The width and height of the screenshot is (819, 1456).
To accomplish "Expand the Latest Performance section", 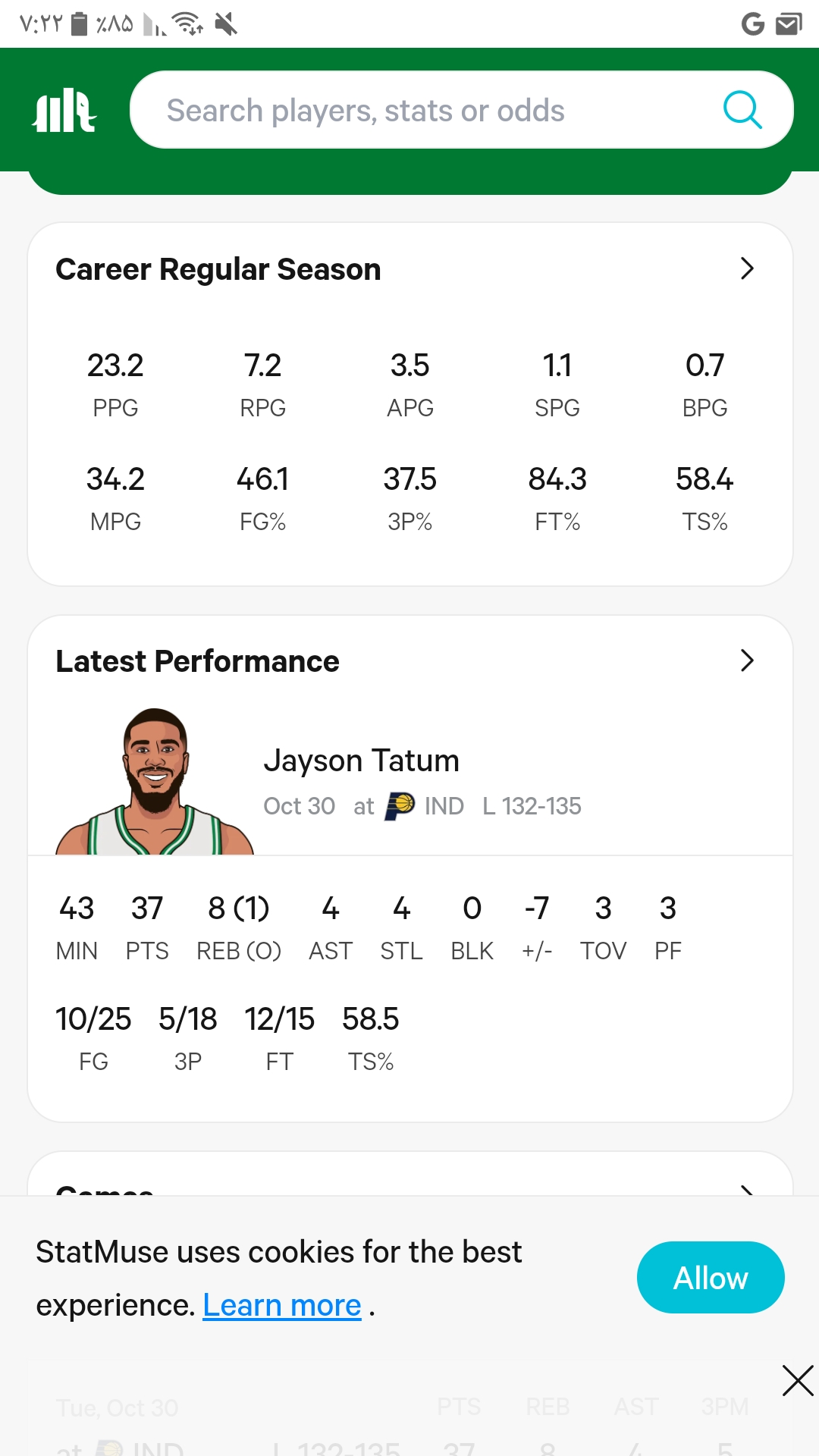I will pos(747,661).
